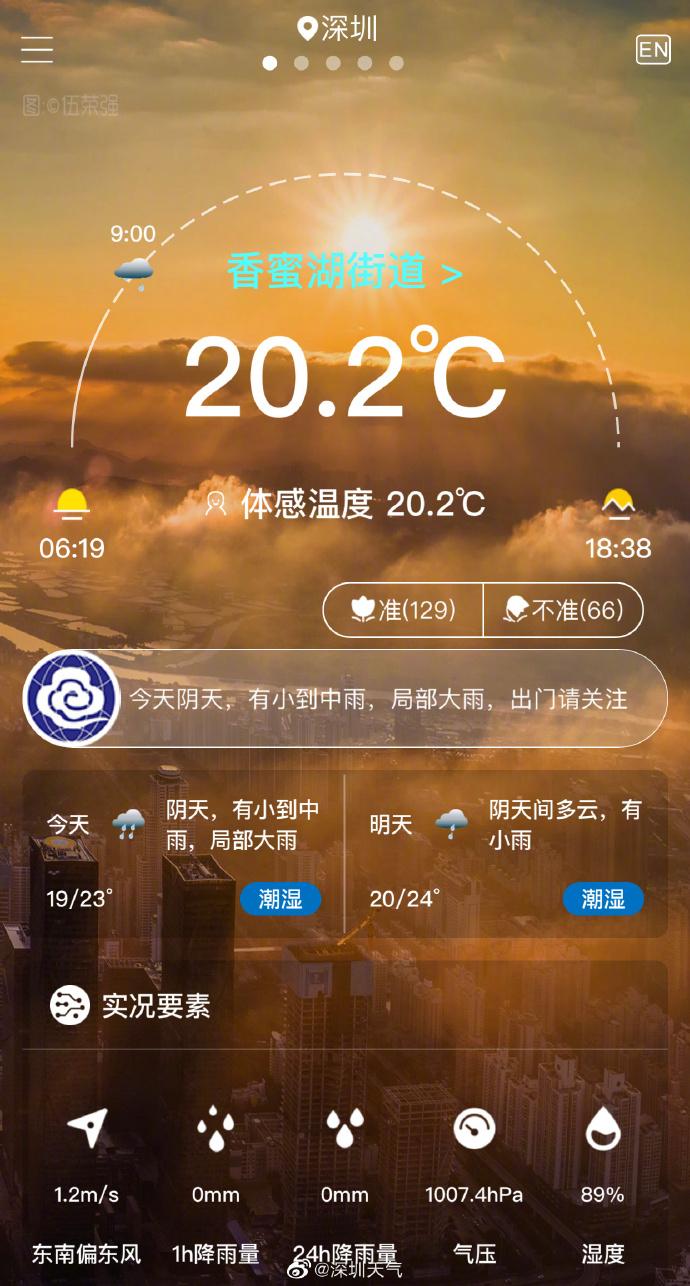View tomorrow's 明天 forecast card
Image resolution: width=690 pixels, height=1286 pixels.
pyautogui.click(x=505, y=853)
